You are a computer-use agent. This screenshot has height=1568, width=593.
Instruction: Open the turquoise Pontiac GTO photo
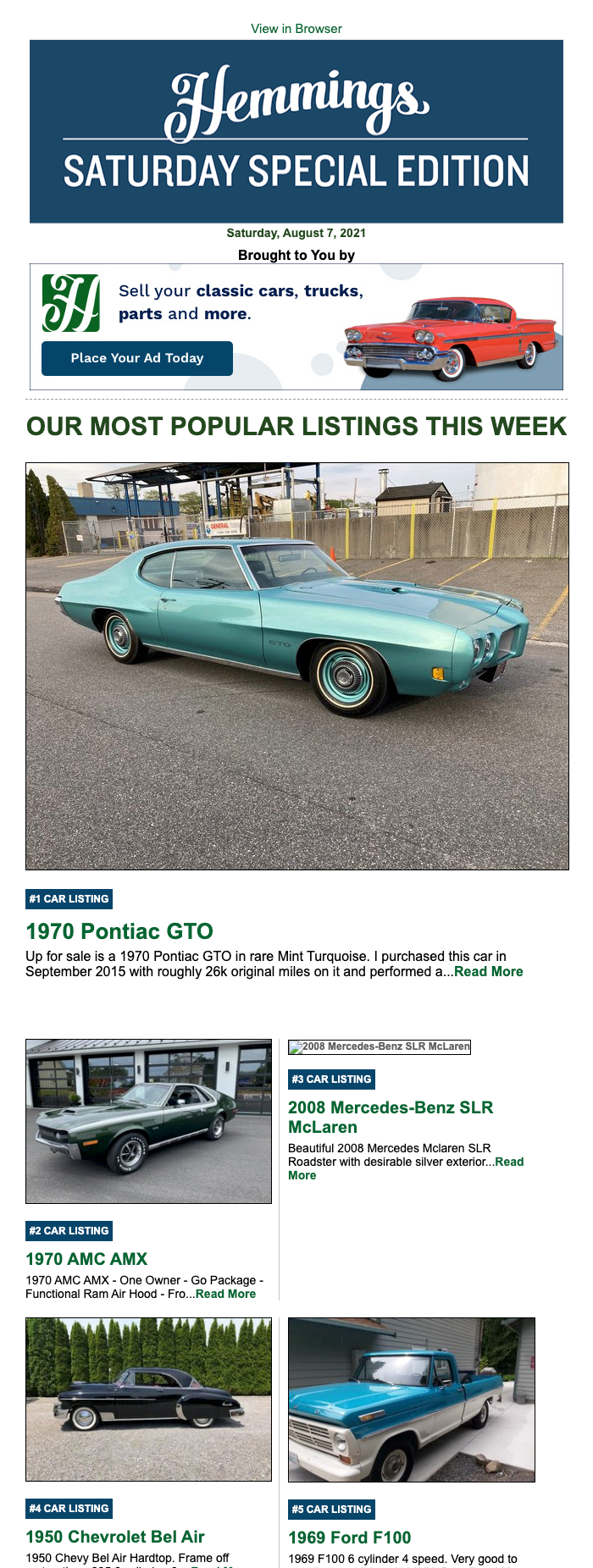click(x=296, y=665)
